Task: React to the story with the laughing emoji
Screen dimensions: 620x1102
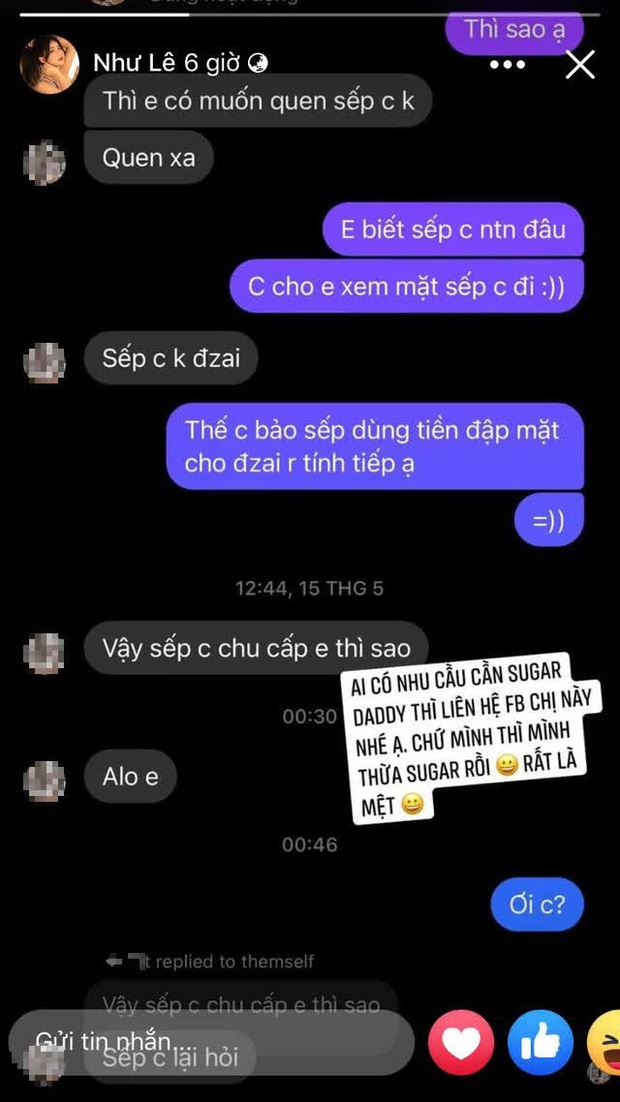Action: point(606,1044)
